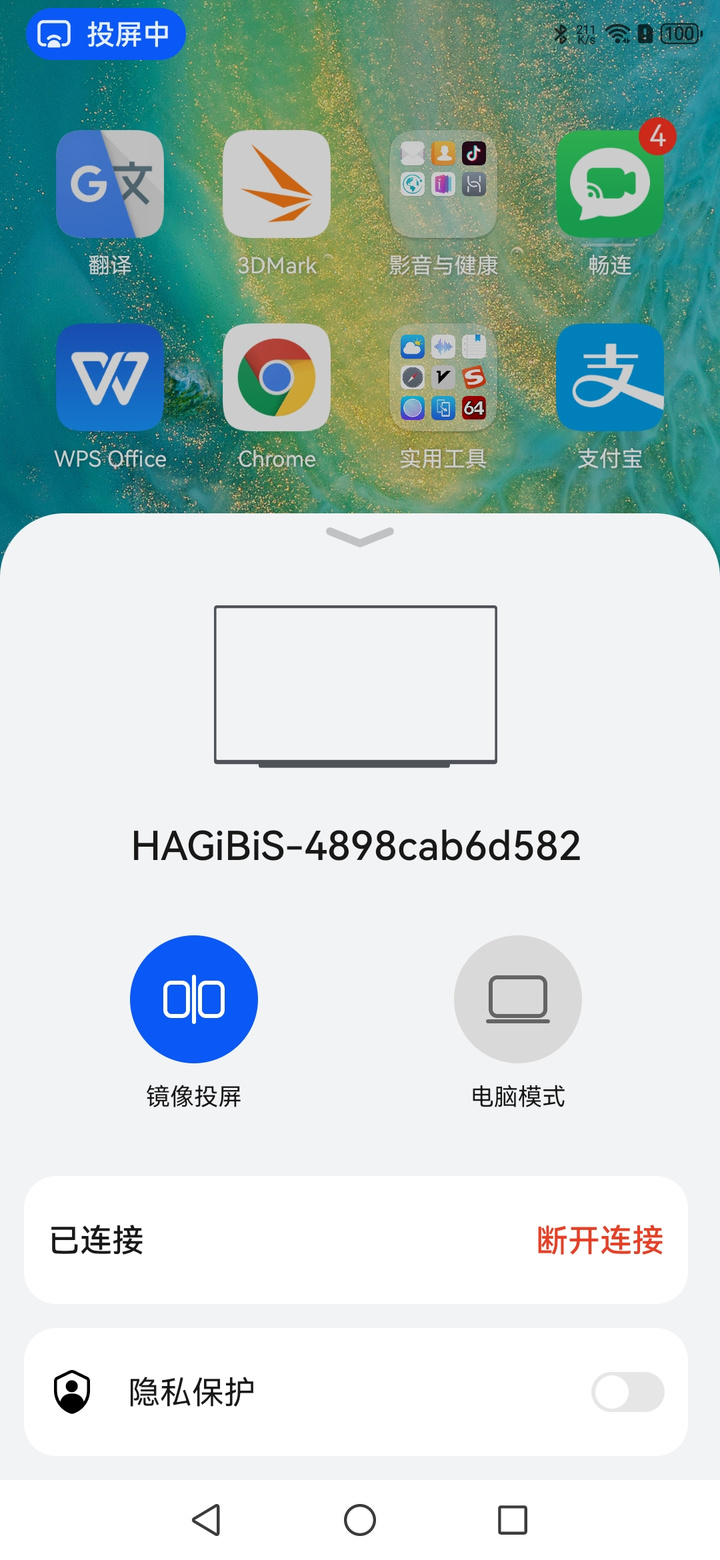720x1560 pixels.
Task: Collapse the casting panel with the down chevron
Action: pyautogui.click(x=360, y=537)
